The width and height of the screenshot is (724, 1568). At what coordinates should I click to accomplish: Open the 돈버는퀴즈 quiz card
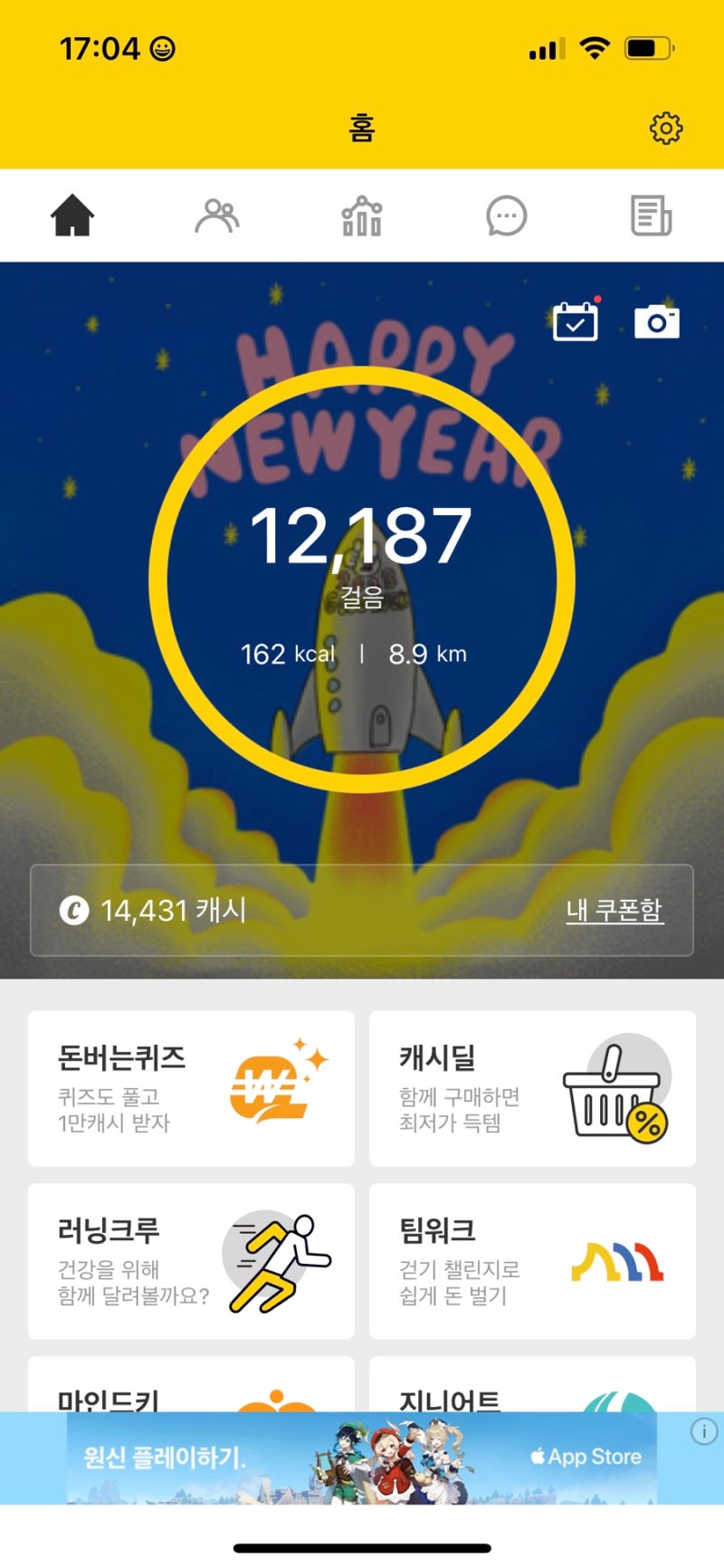[x=192, y=1089]
